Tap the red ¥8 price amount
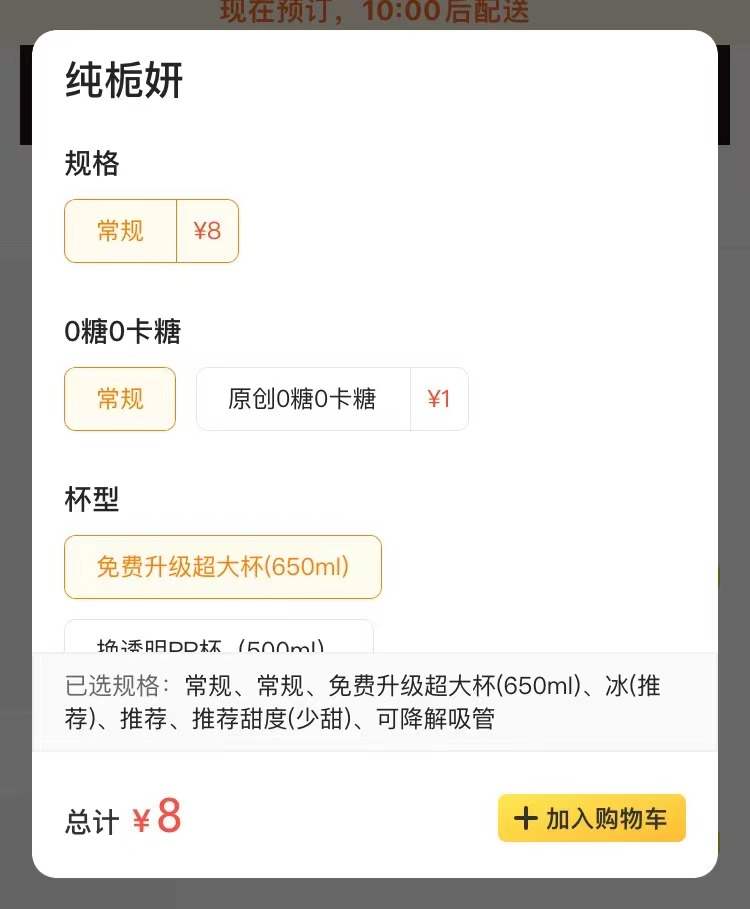The height and width of the screenshot is (909, 750). (x=160, y=817)
